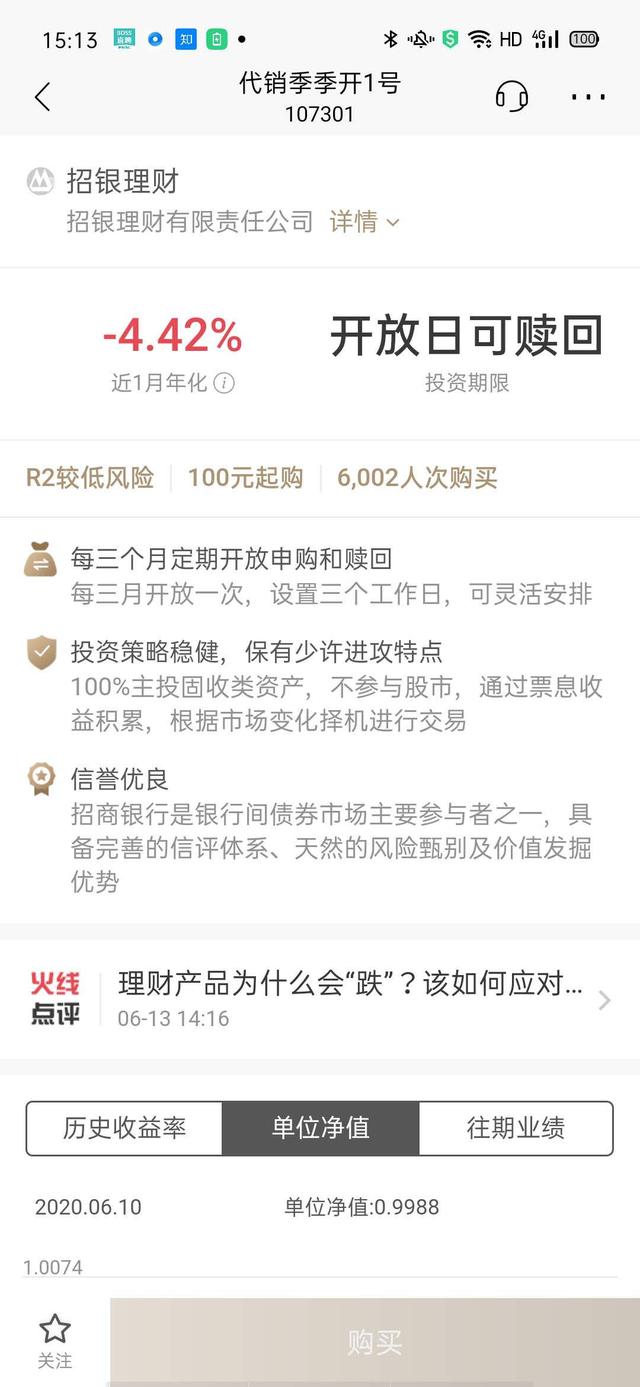This screenshot has height=1387, width=640.
Task: Switch to the 历史收益率 tab
Action: point(124,1128)
